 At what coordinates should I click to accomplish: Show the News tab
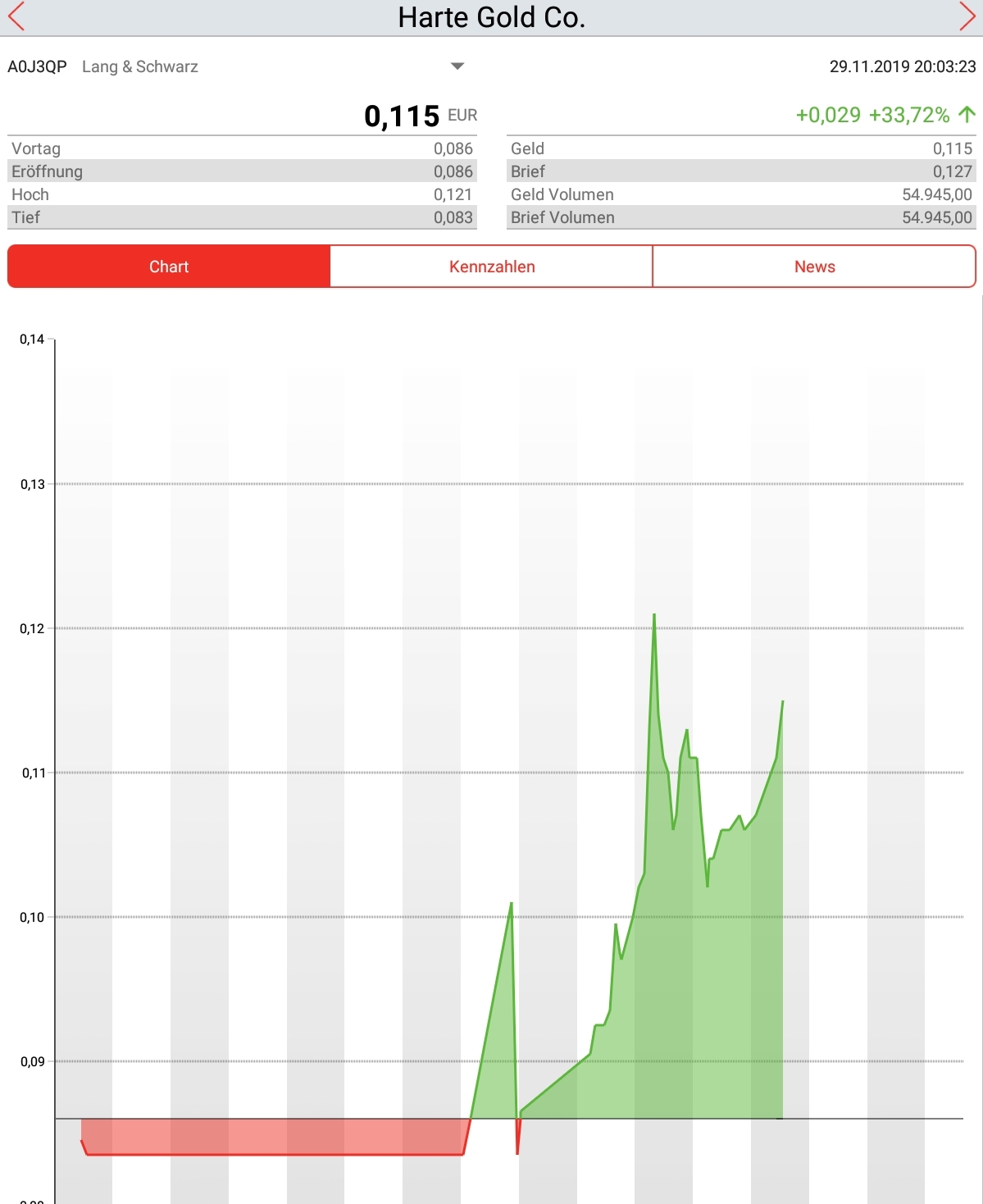click(814, 267)
